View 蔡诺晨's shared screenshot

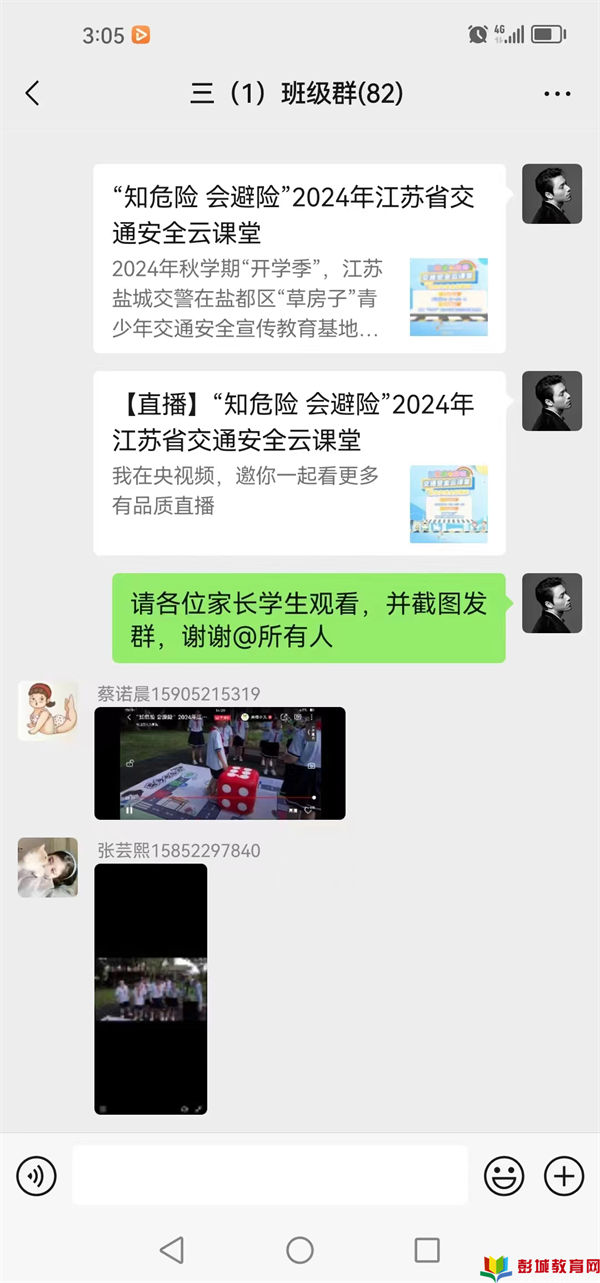click(x=220, y=763)
